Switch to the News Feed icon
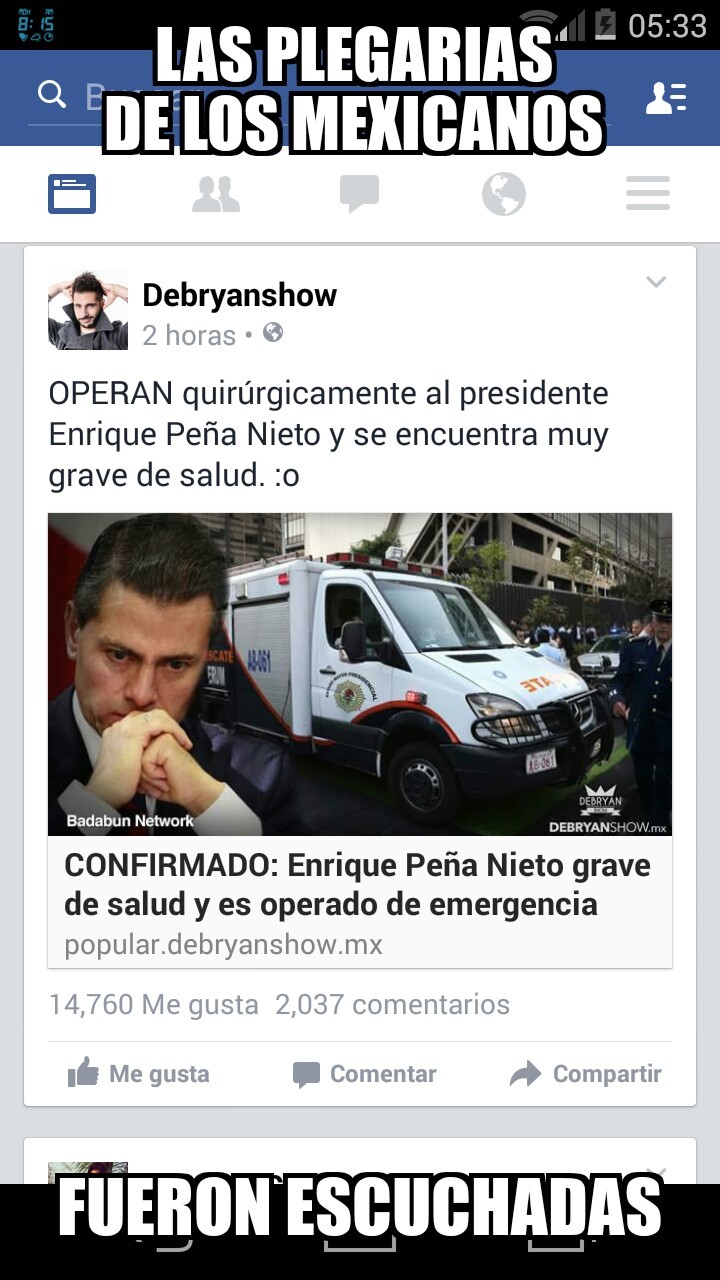This screenshot has width=720, height=1280. pos(70,193)
